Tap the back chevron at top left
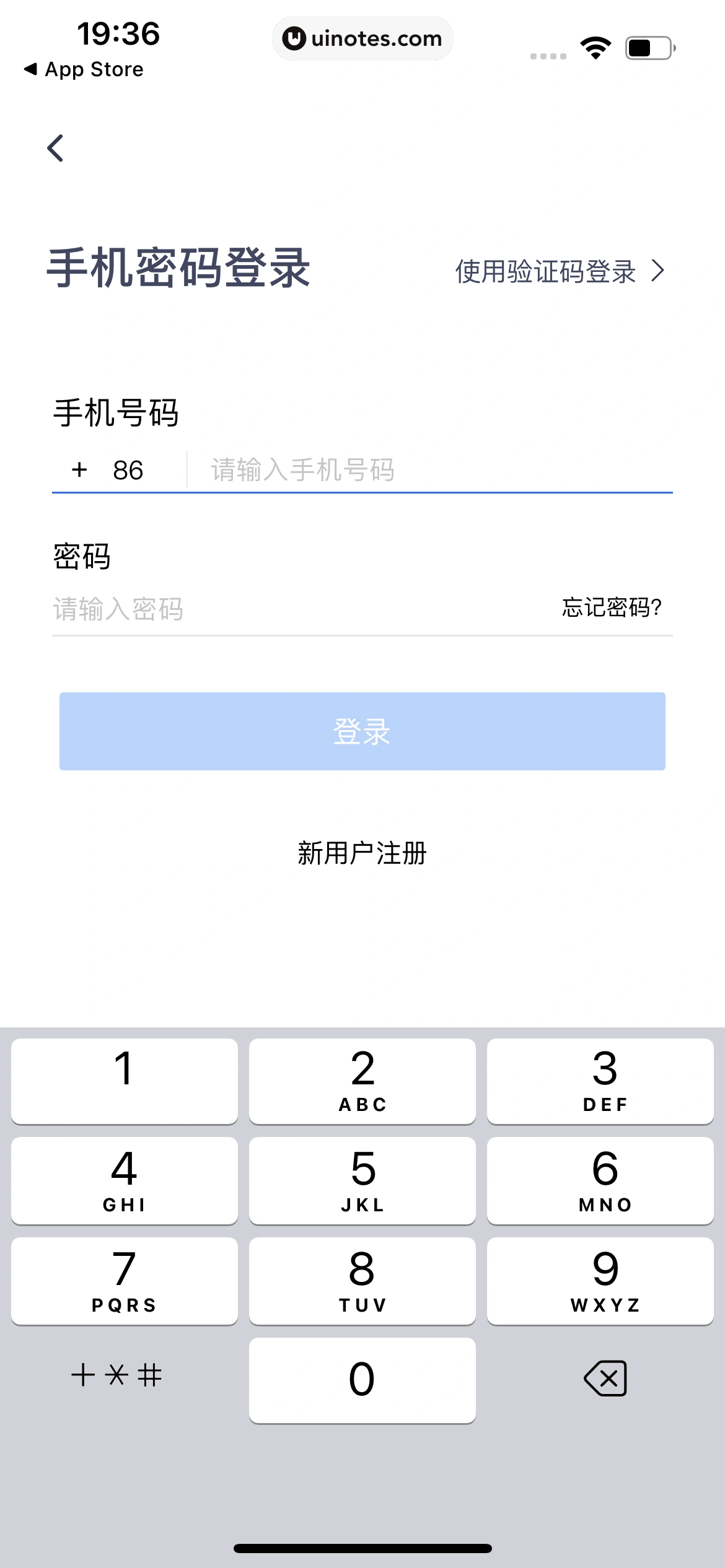The height and width of the screenshot is (1568, 725). pos(57,147)
